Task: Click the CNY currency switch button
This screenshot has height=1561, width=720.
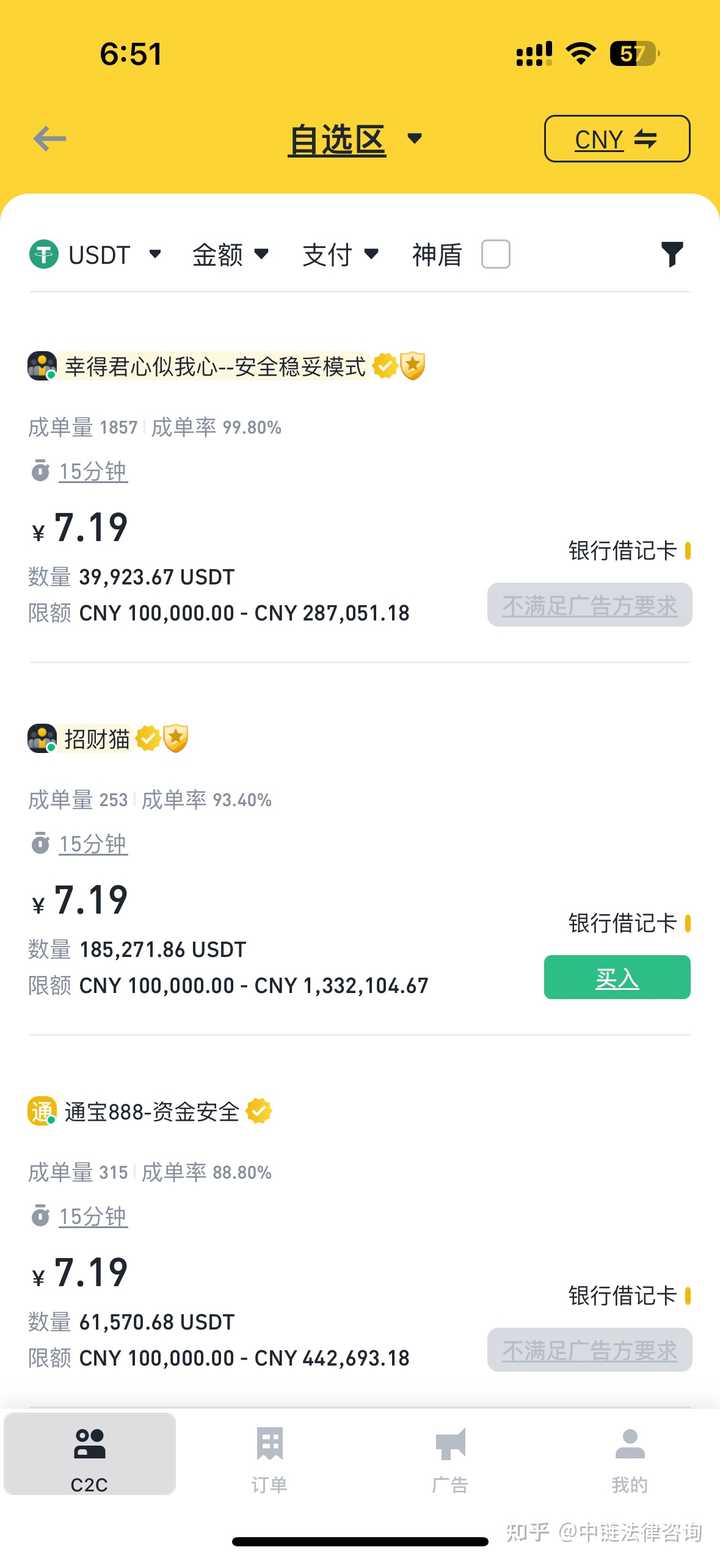Action: click(x=616, y=139)
